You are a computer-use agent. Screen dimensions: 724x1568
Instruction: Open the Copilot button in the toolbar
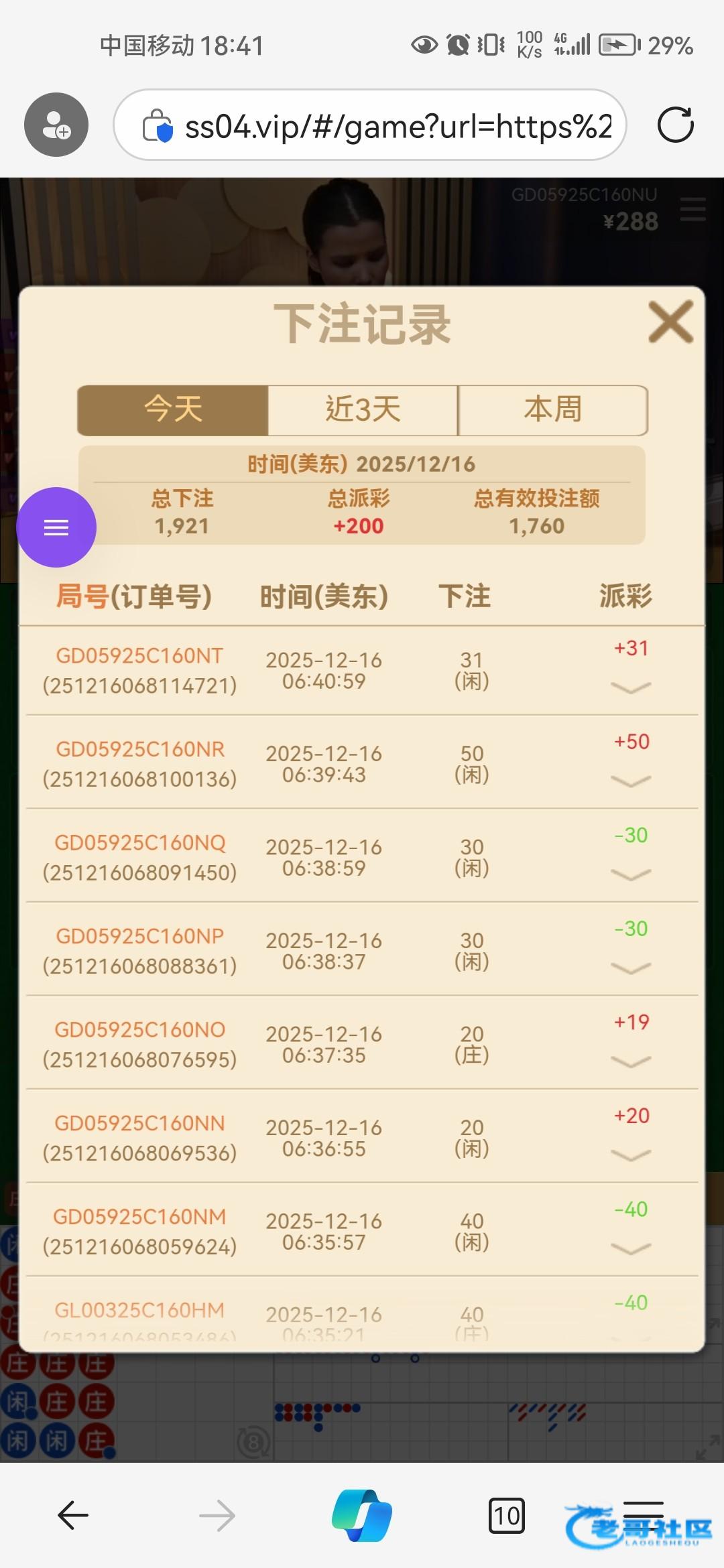(362, 1516)
